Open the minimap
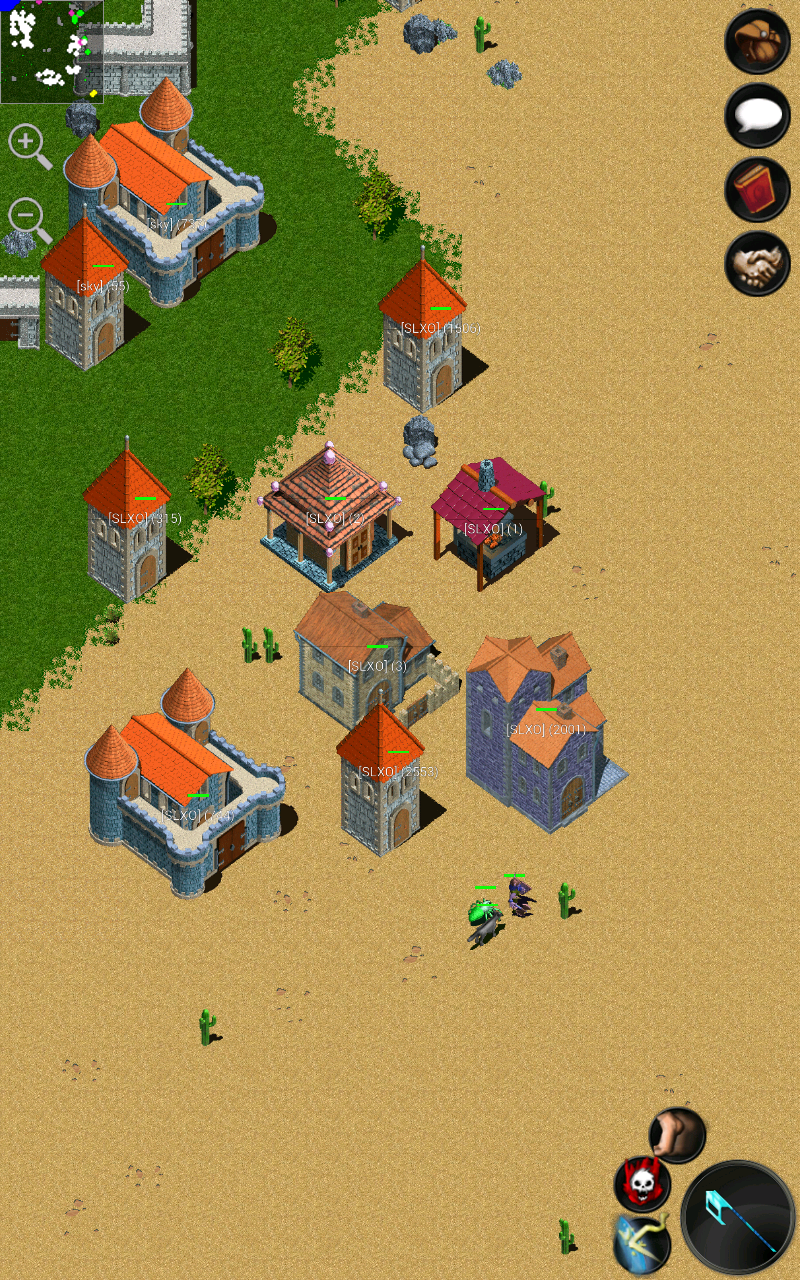This screenshot has width=800, height=1280. [x=51, y=51]
